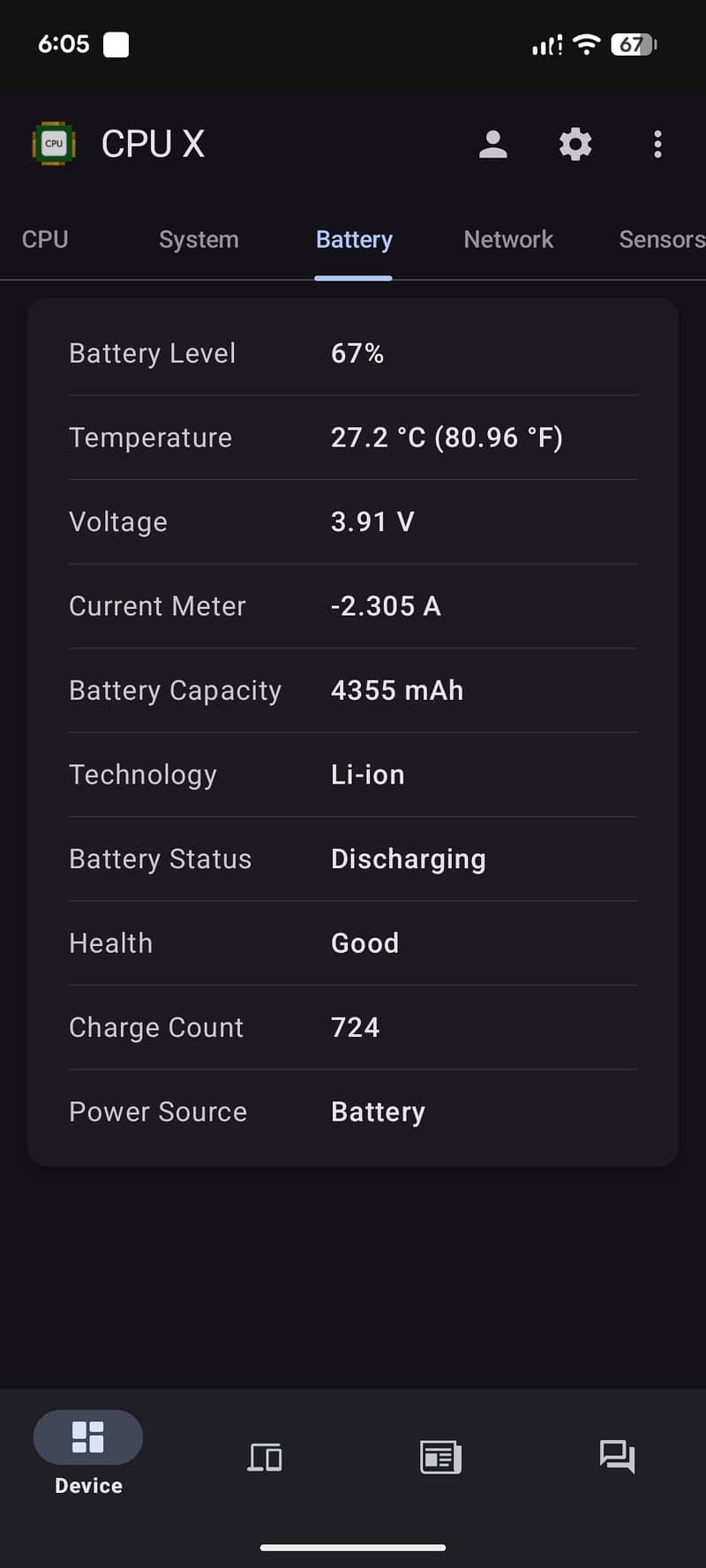Screen dimensions: 706x1568
Task: Open the device compare bottom tab
Action: coord(265,1457)
